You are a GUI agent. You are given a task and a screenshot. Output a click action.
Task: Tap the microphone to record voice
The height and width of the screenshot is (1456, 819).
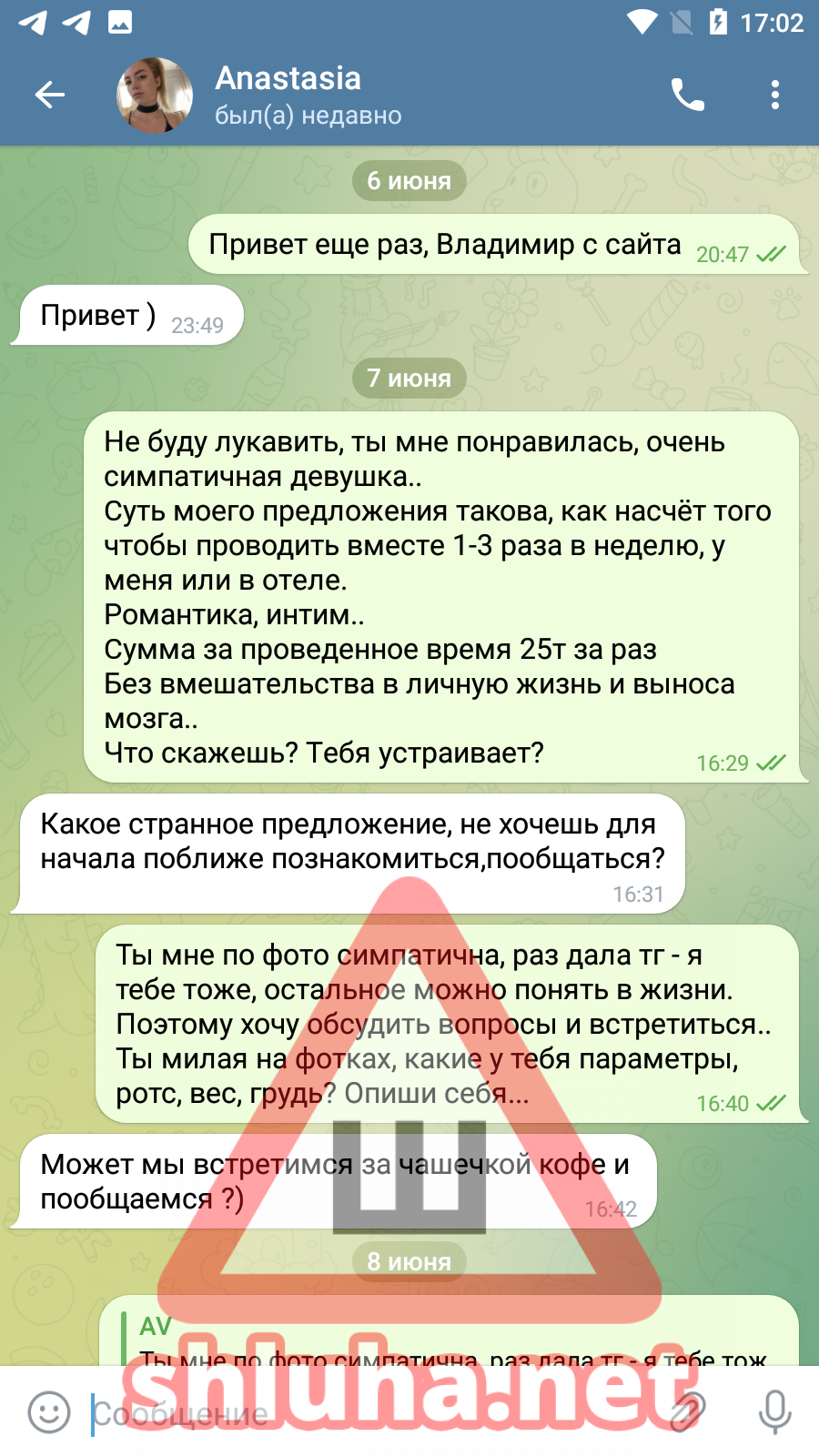click(x=774, y=1412)
